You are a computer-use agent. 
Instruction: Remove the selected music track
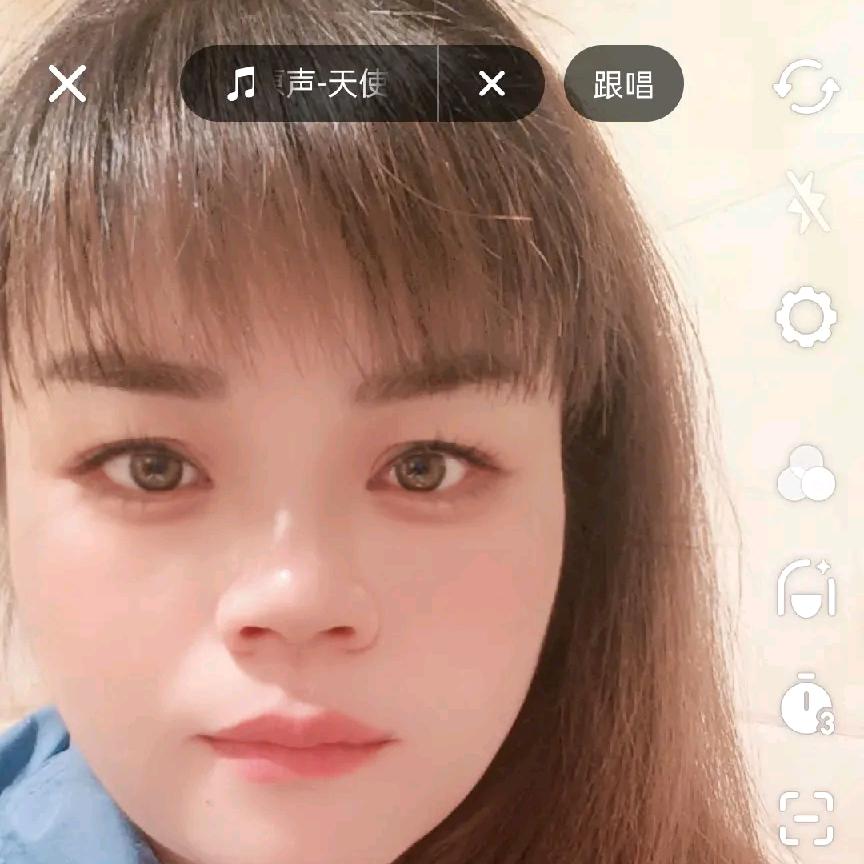(x=491, y=84)
